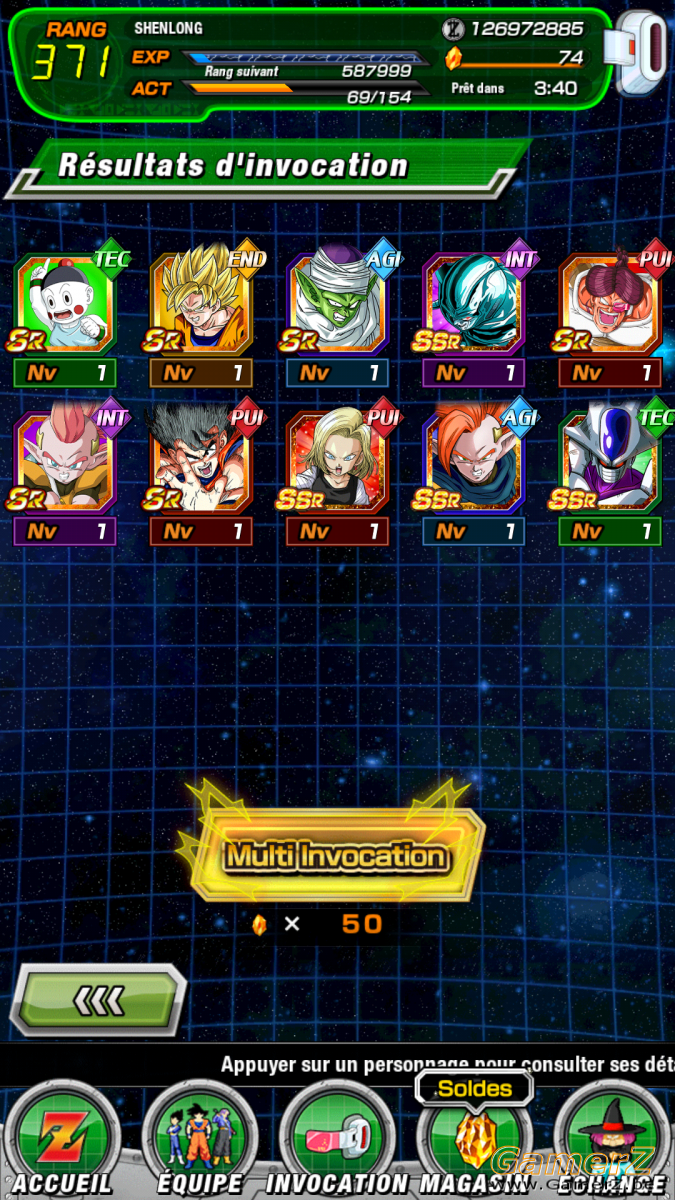The image size is (675, 1200).
Task: Open the witch hat tab
Action: pos(612,1140)
